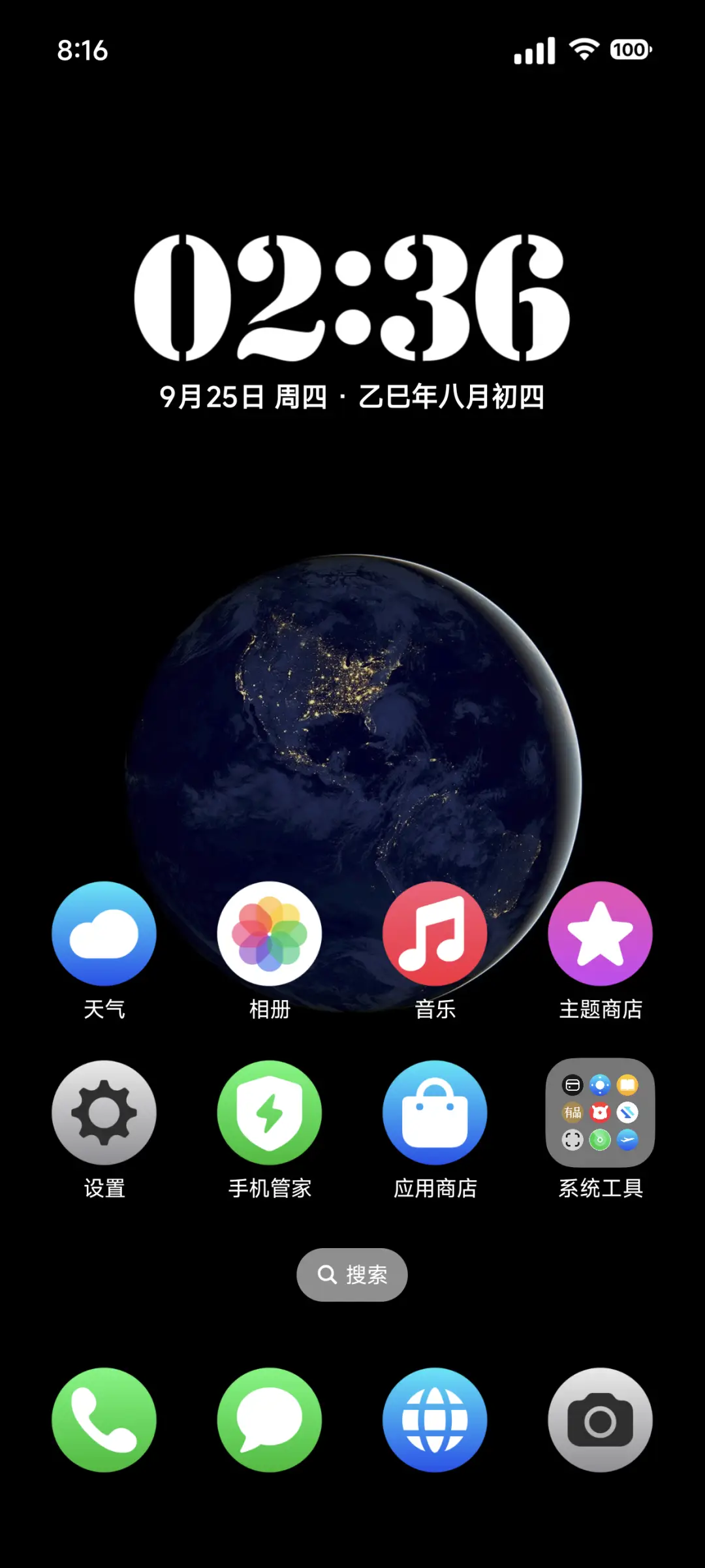This screenshot has width=705, height=1568.
Task: Tap the 8:16 status bar time
Action: pos(82,51)
